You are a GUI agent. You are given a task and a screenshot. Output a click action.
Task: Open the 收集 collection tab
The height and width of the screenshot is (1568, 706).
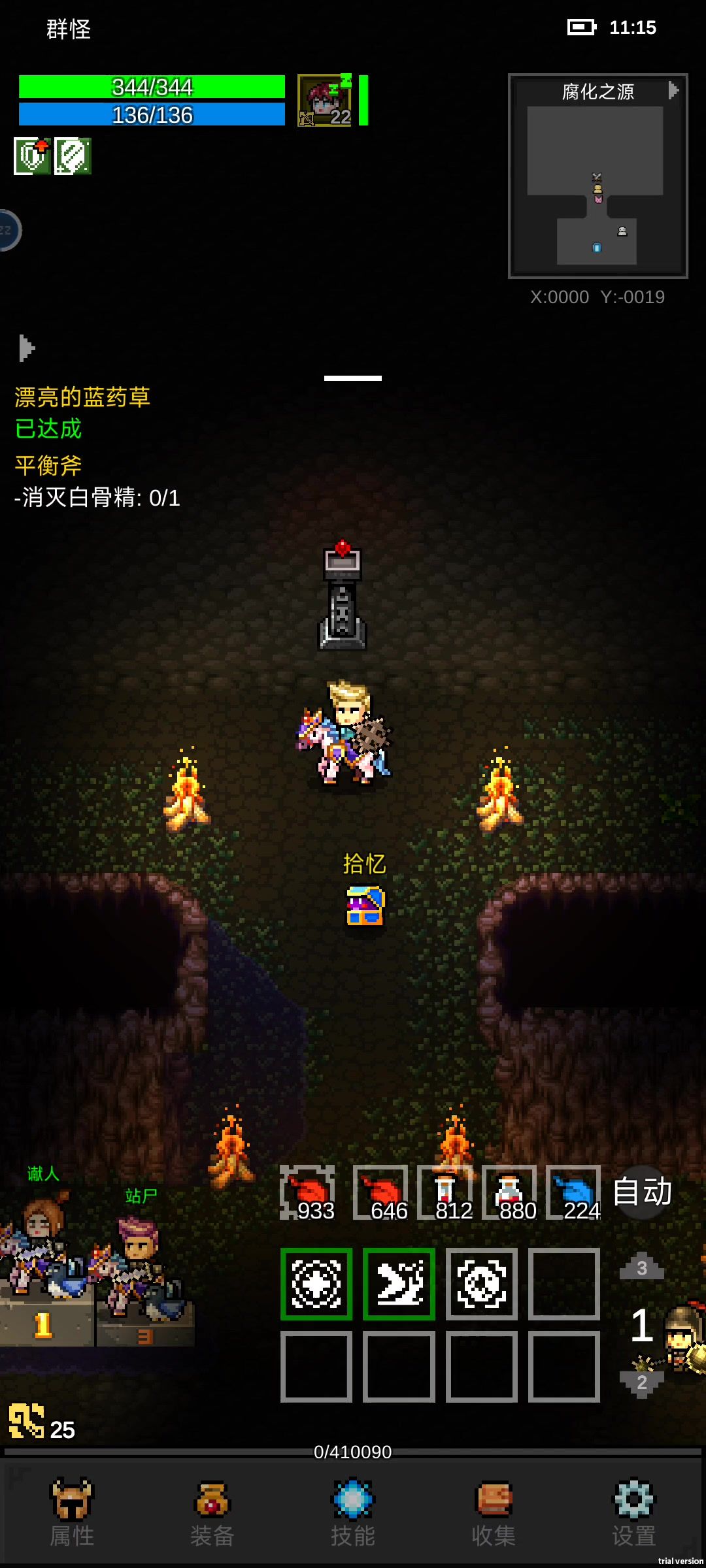tap(494, 1512)
